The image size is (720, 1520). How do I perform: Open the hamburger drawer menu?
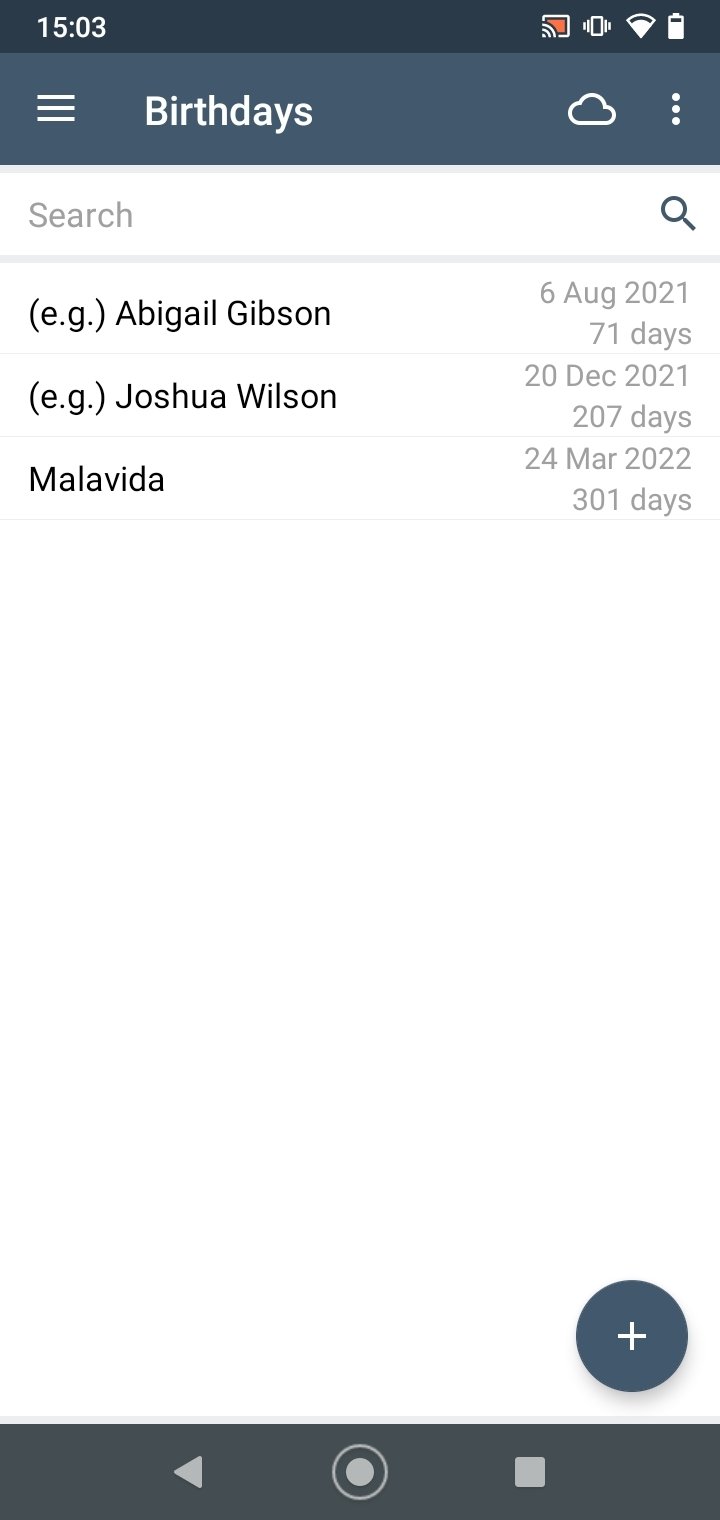click(56, 109)
